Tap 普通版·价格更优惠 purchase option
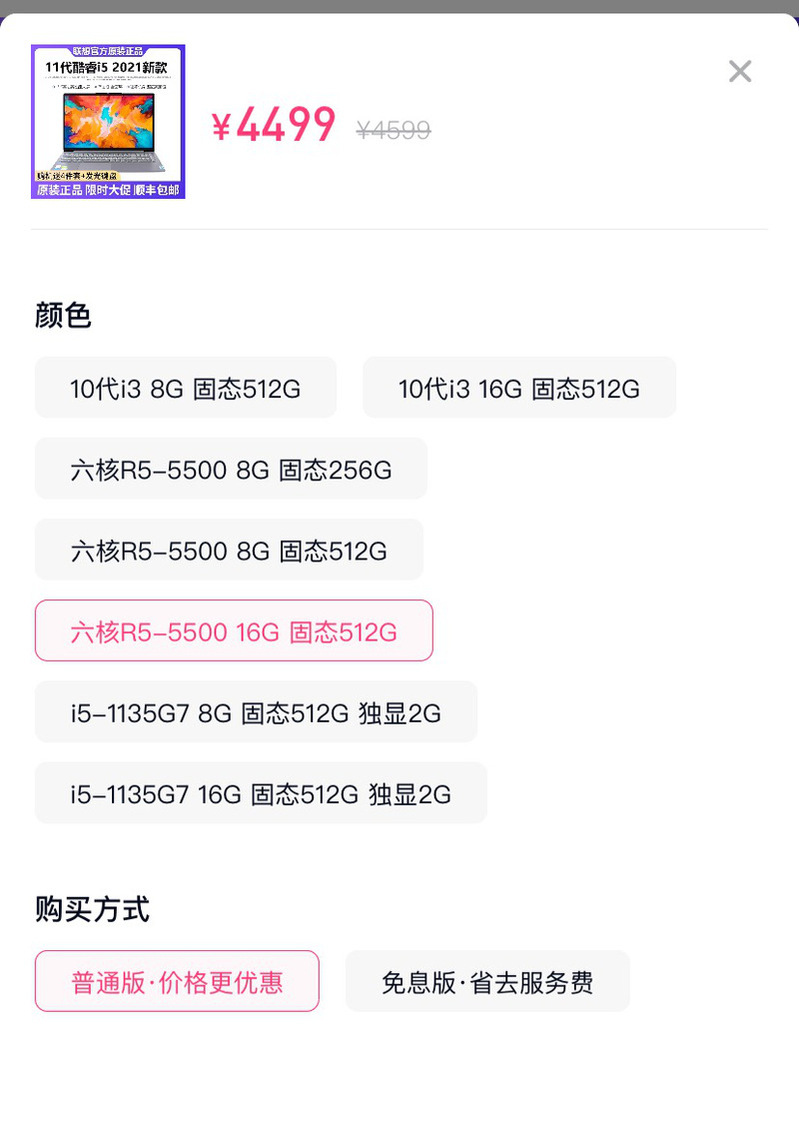The height and width of the screenshot is (1122, 799). click(177, 981)
